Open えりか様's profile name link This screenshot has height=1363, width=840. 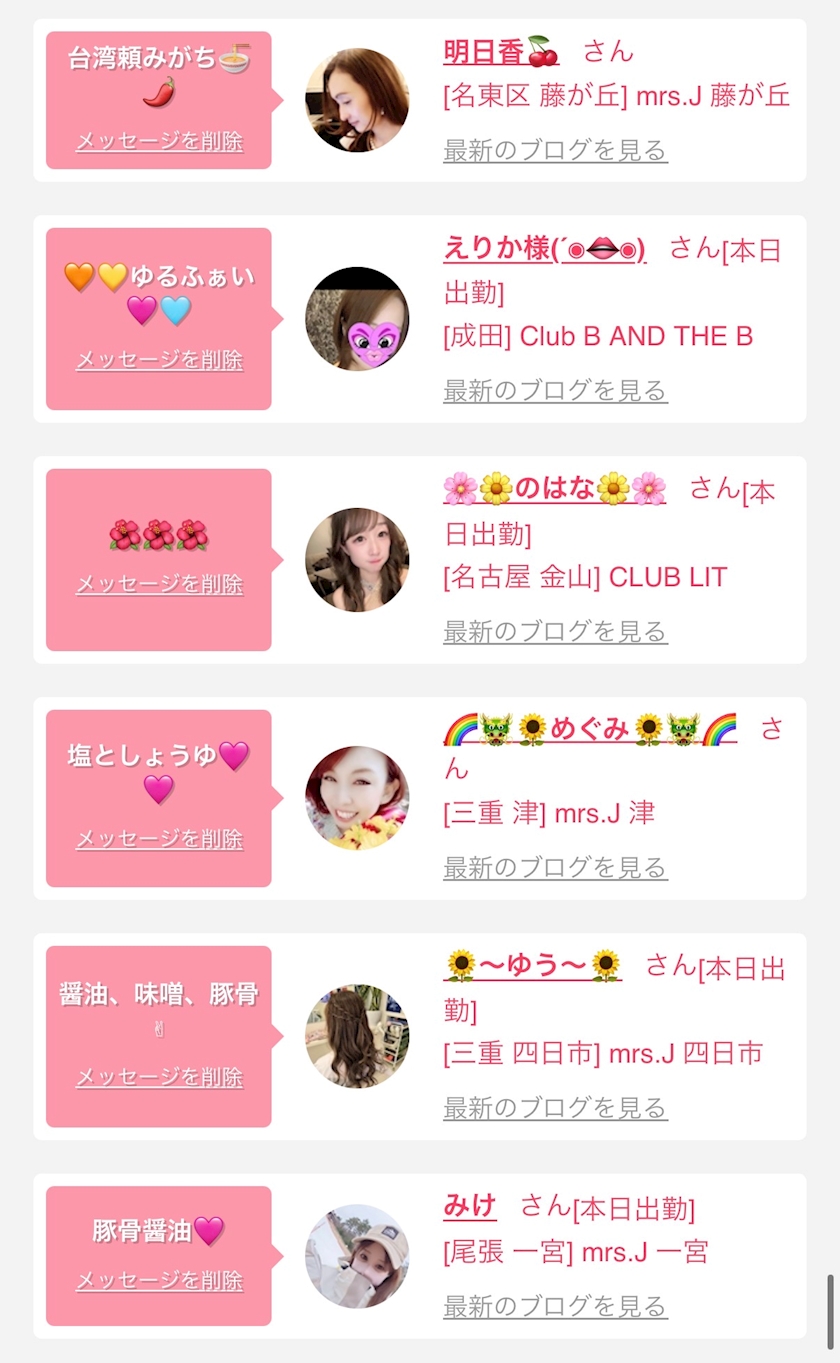click(544, 248)
